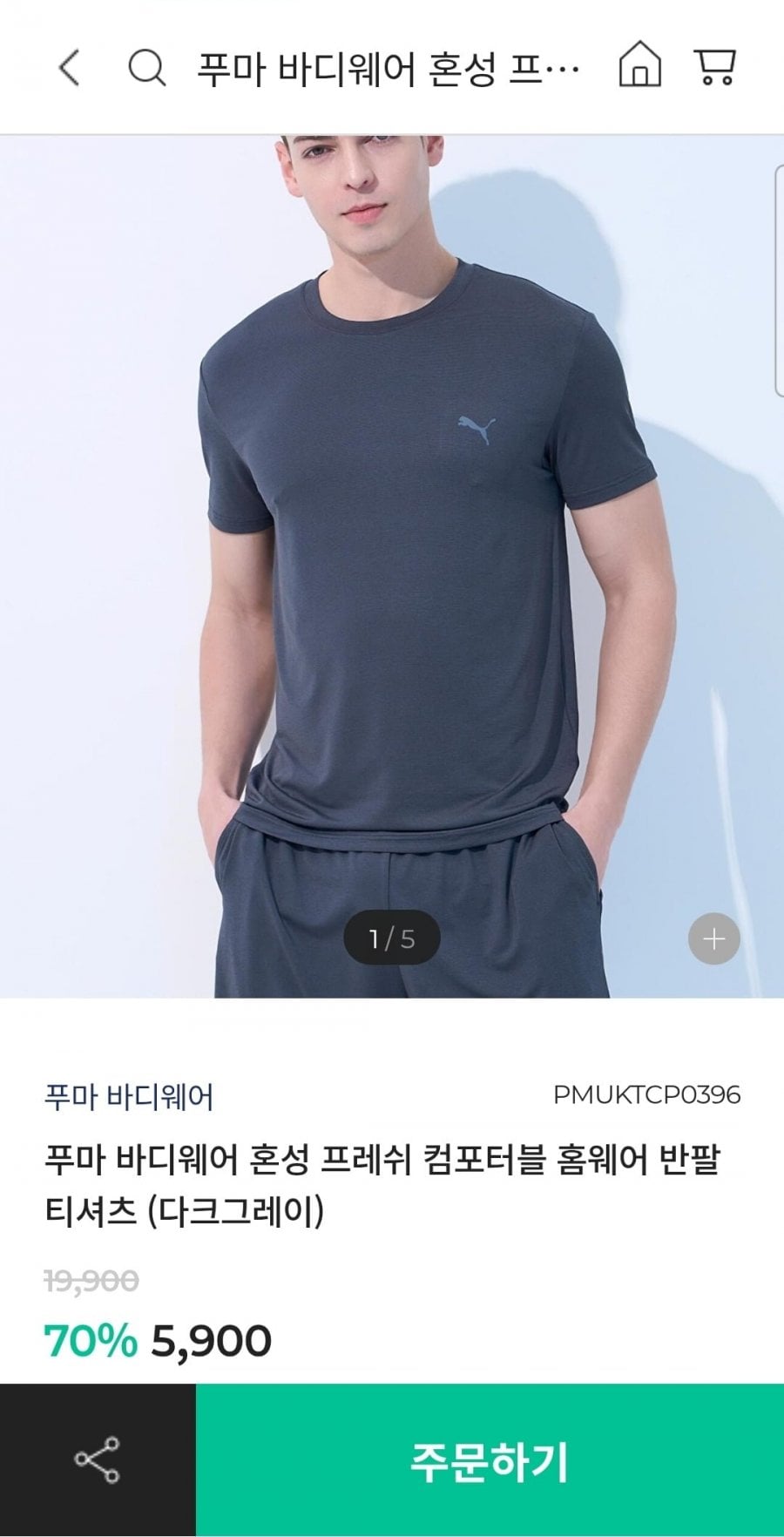Share this product
784x1537 pixels.
click(98, 1460)
